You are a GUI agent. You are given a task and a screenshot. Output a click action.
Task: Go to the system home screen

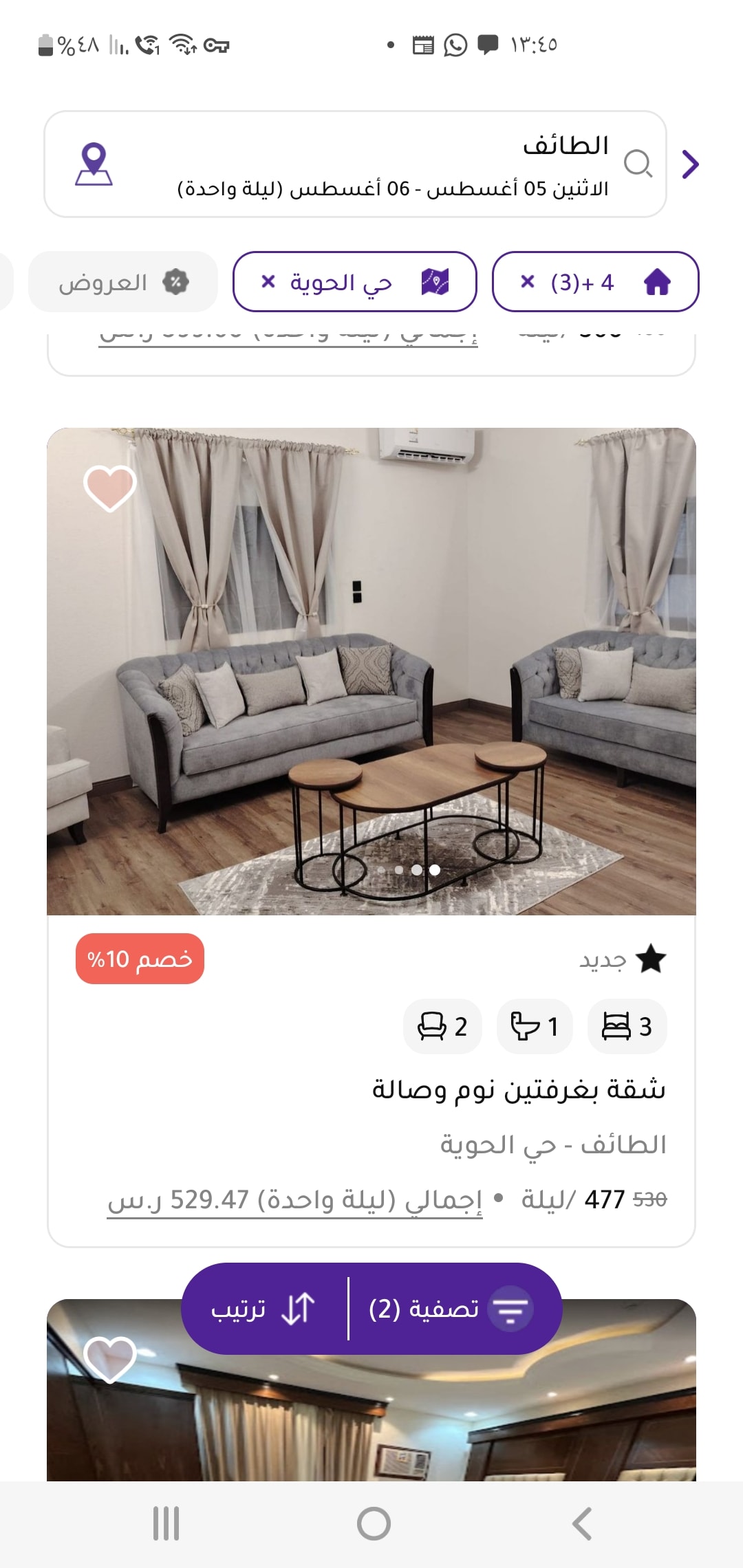(x=374, y=1524)
